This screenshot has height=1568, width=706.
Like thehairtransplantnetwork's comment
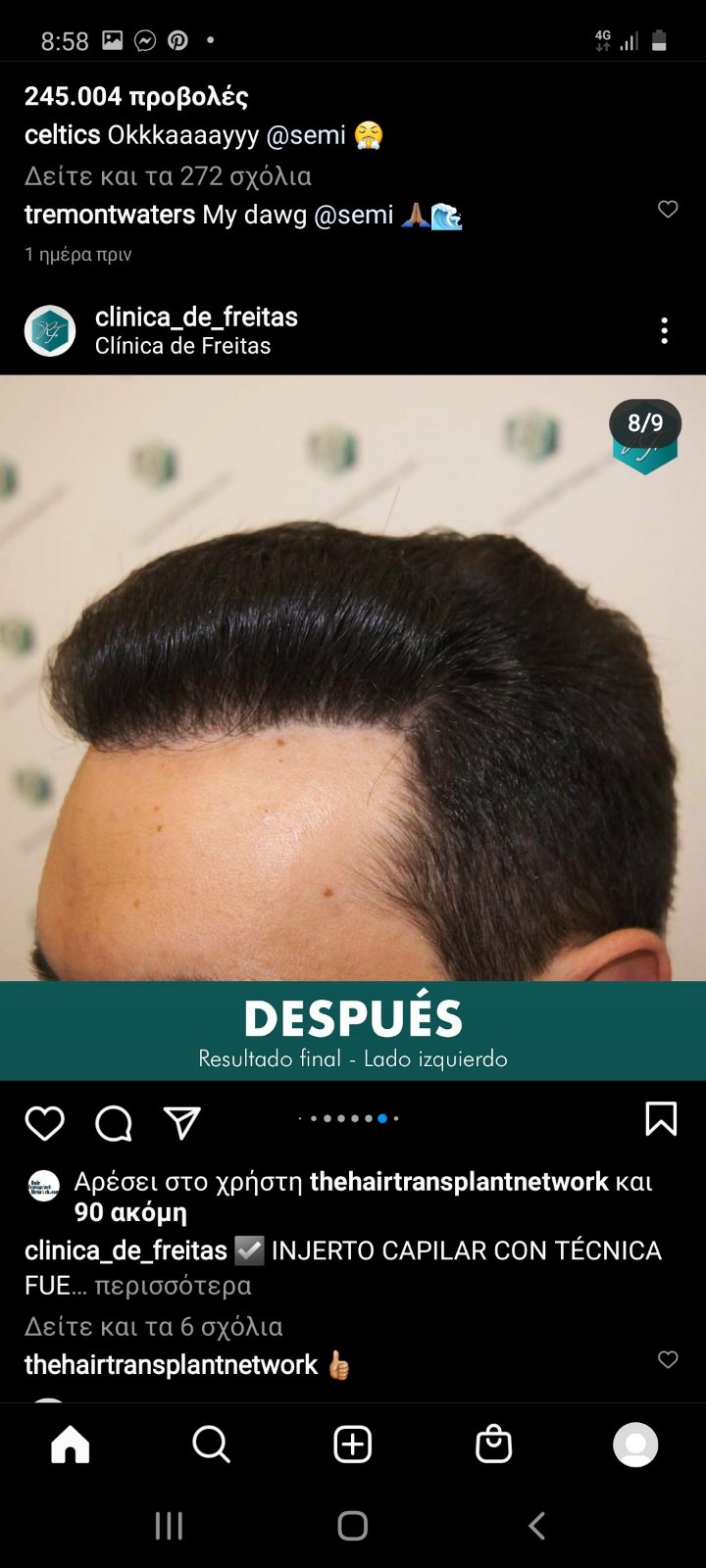(668, 1359)
